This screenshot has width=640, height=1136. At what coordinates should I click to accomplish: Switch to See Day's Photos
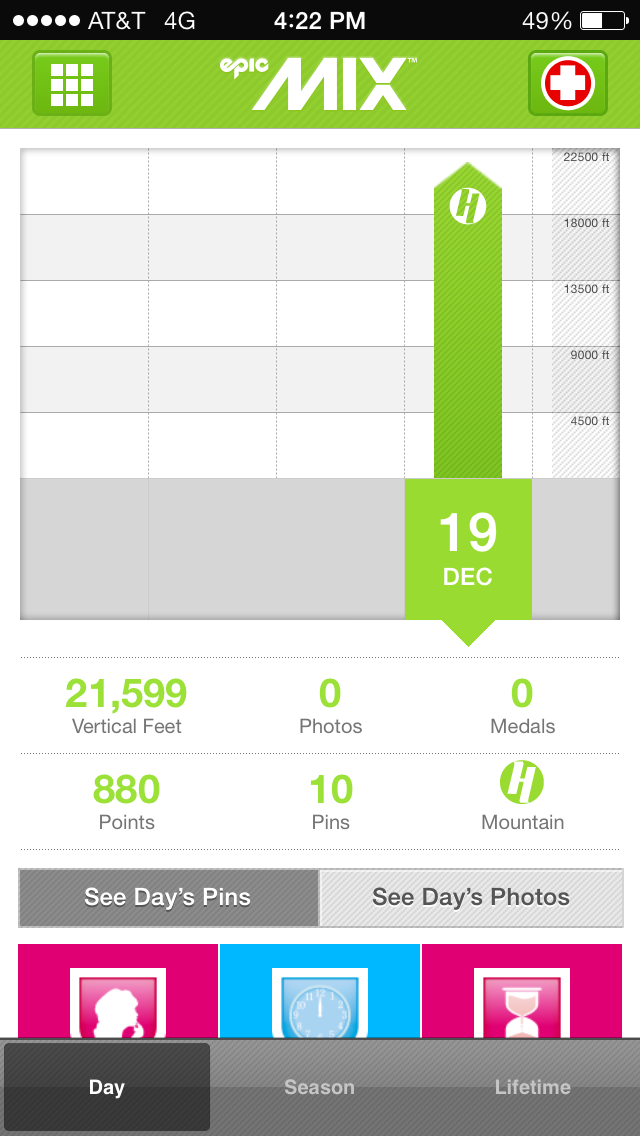tap(471, 898)
